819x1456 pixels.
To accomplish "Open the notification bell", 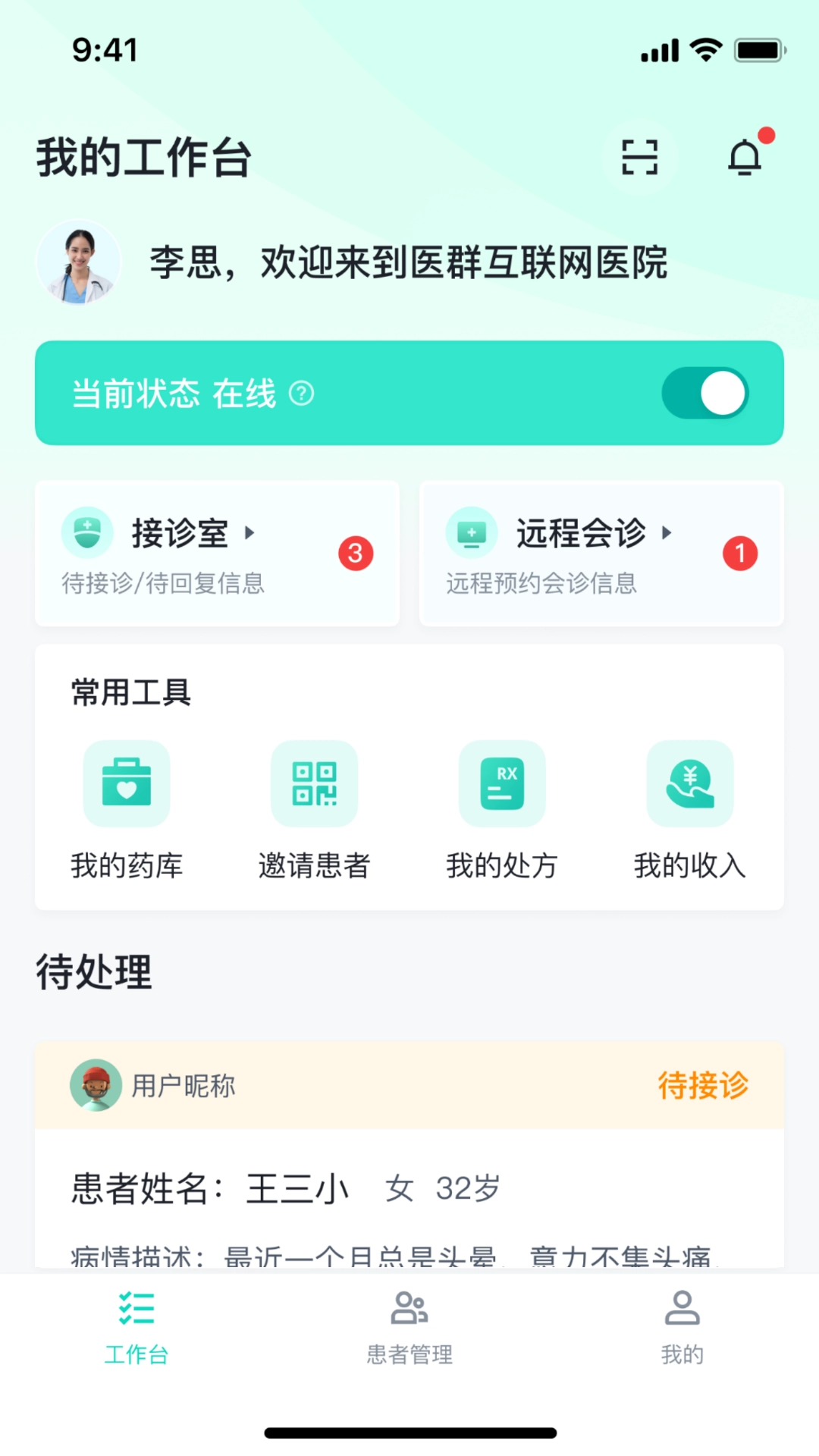I will coord(745,156).
